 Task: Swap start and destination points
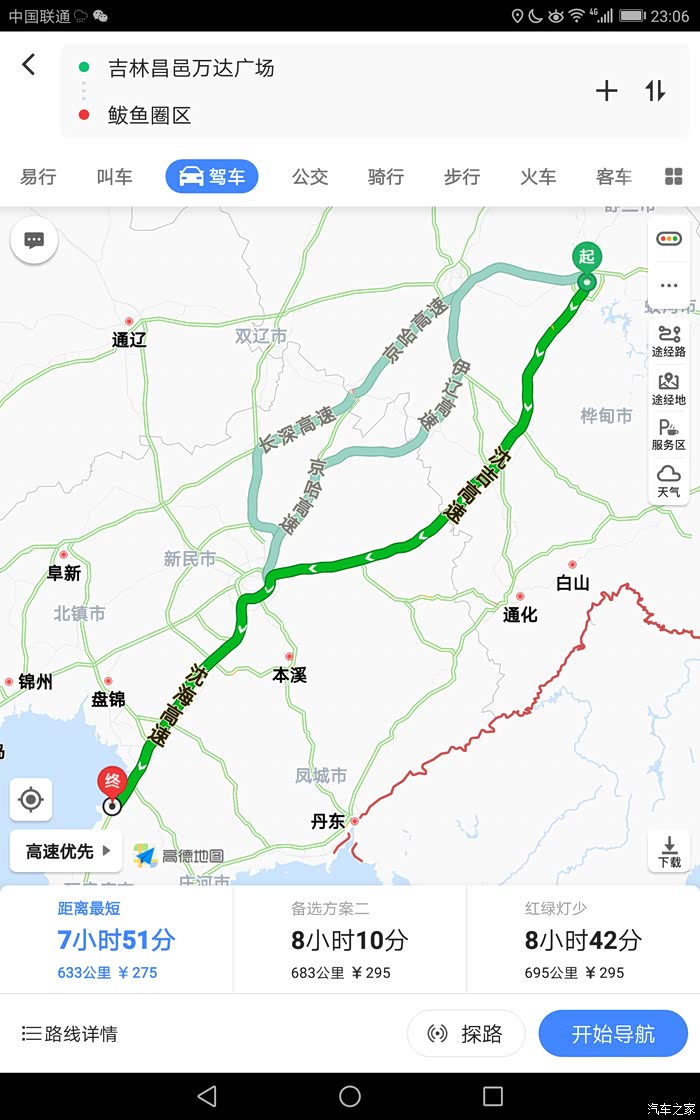(655, 91)
